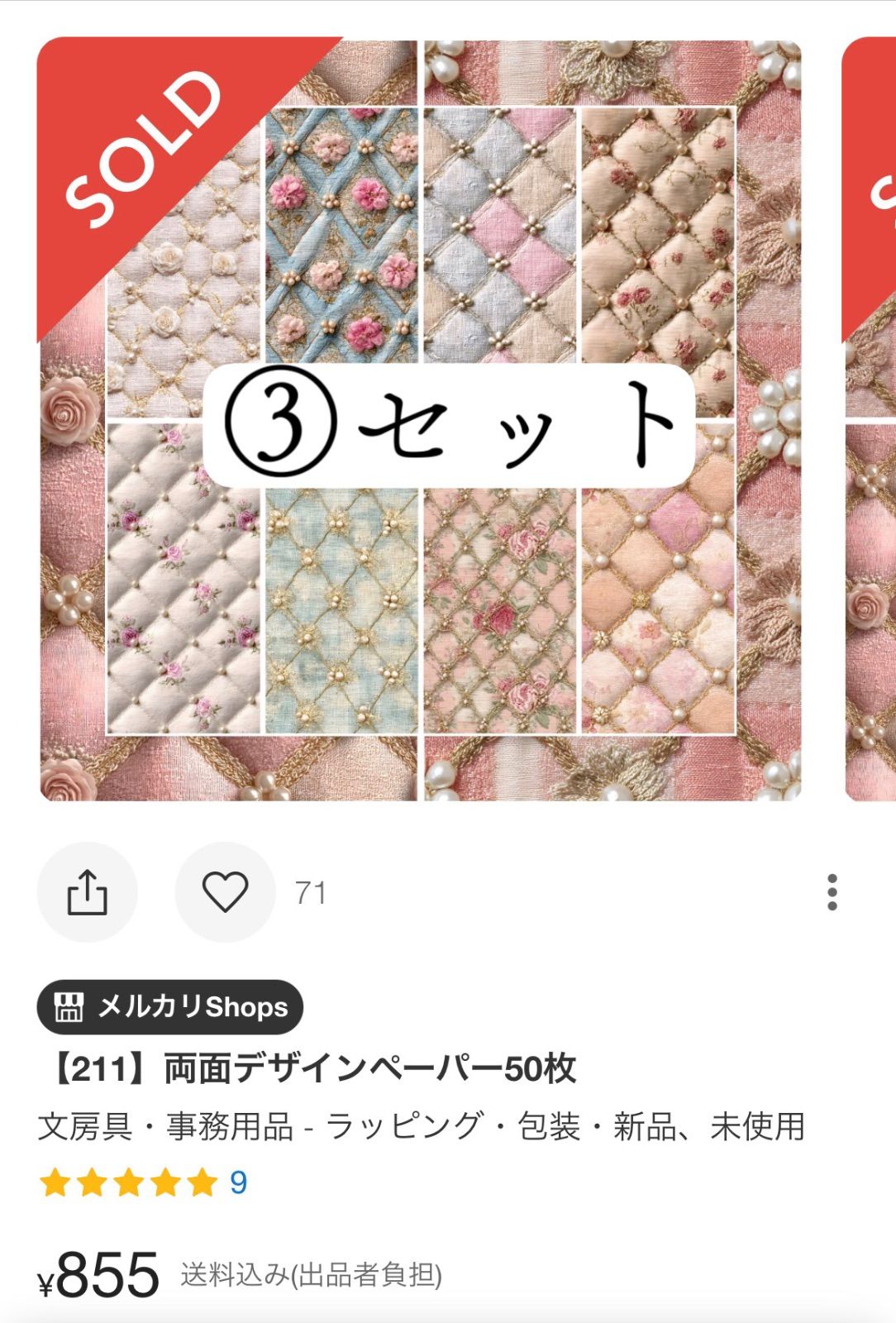
Task: Open the メルカリShops badge
Action: click(x=170, y=1006)
